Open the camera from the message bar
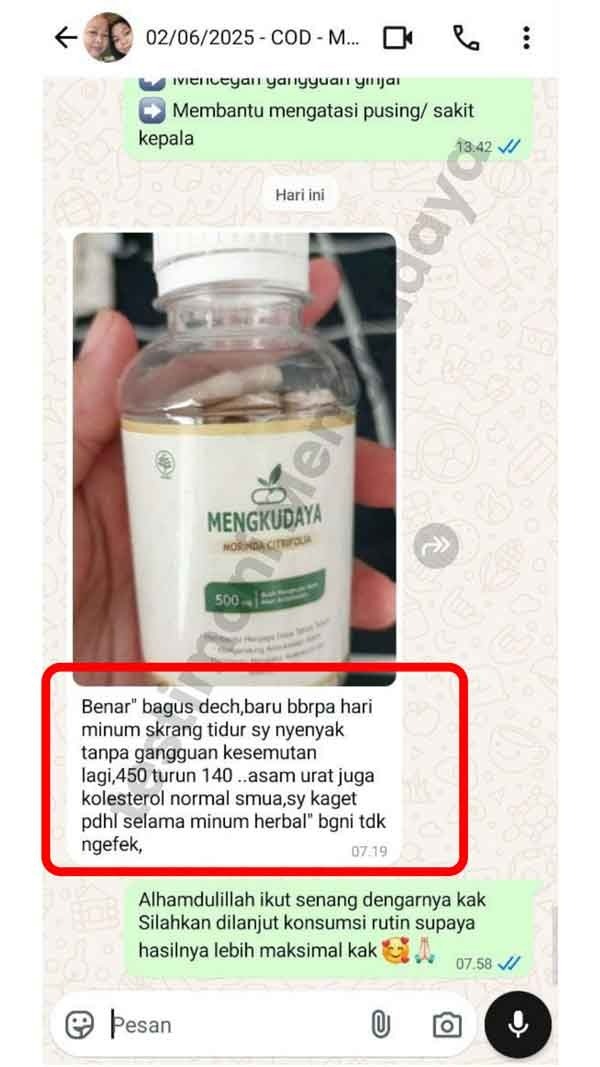This screenshot has width=600, height=1067. pos(446,1025)
